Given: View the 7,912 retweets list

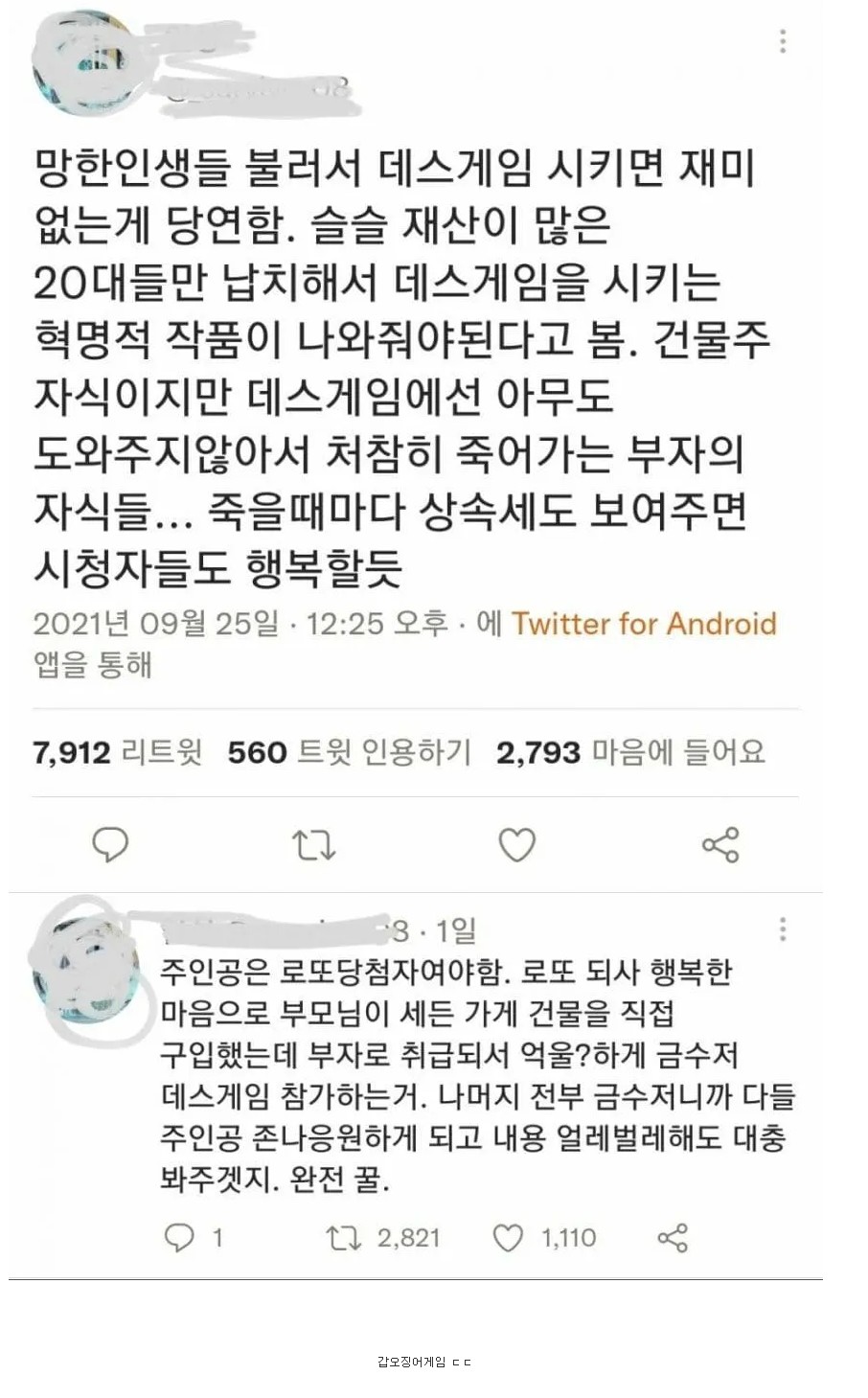Looking at the screenshot, I should [x=117, y=752].
